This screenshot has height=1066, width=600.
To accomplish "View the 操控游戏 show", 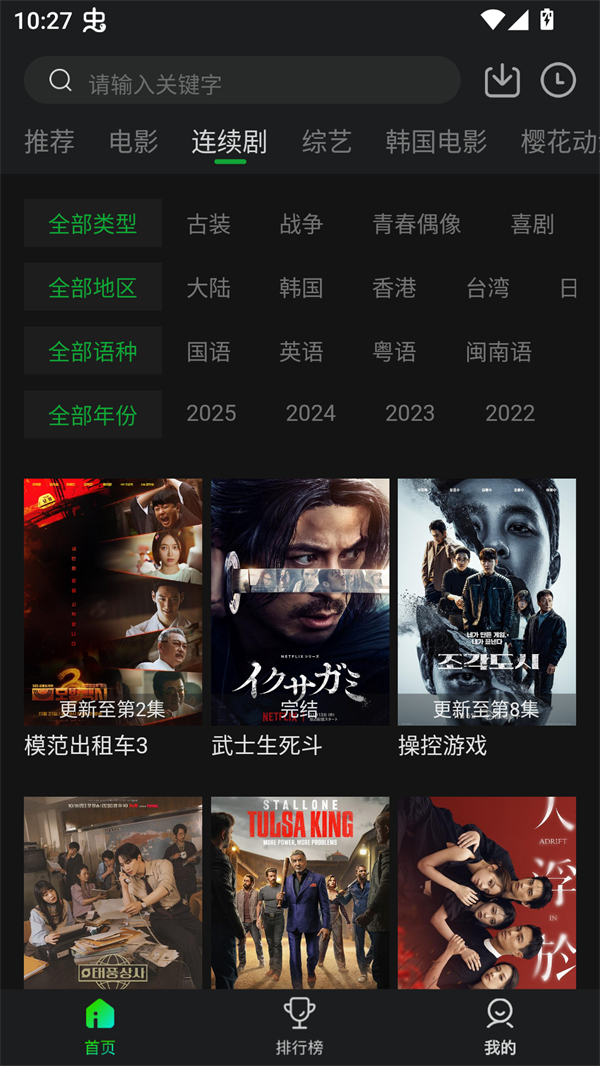I will [487, 602].
